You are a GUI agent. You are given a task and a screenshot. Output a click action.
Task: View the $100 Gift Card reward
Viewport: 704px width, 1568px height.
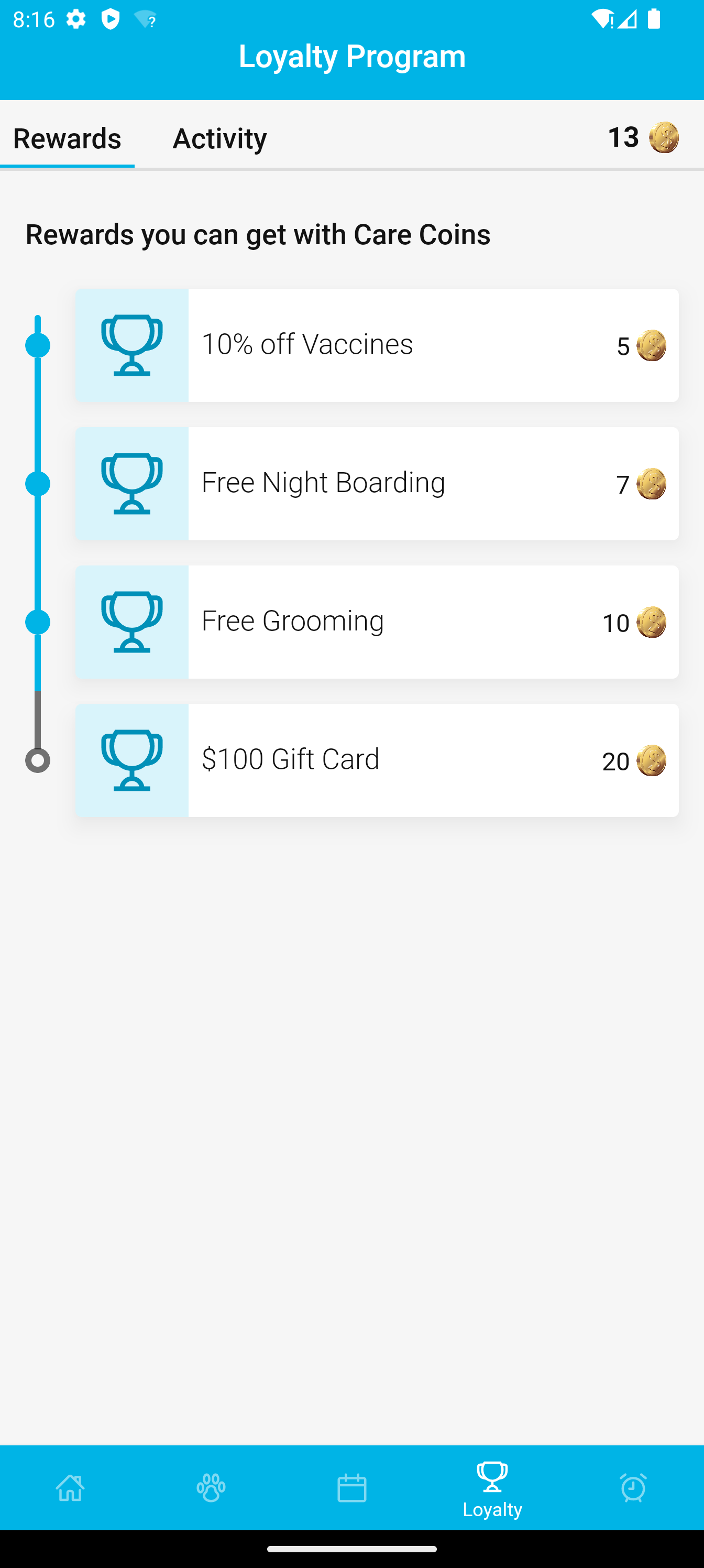click(x=377, y=760)
